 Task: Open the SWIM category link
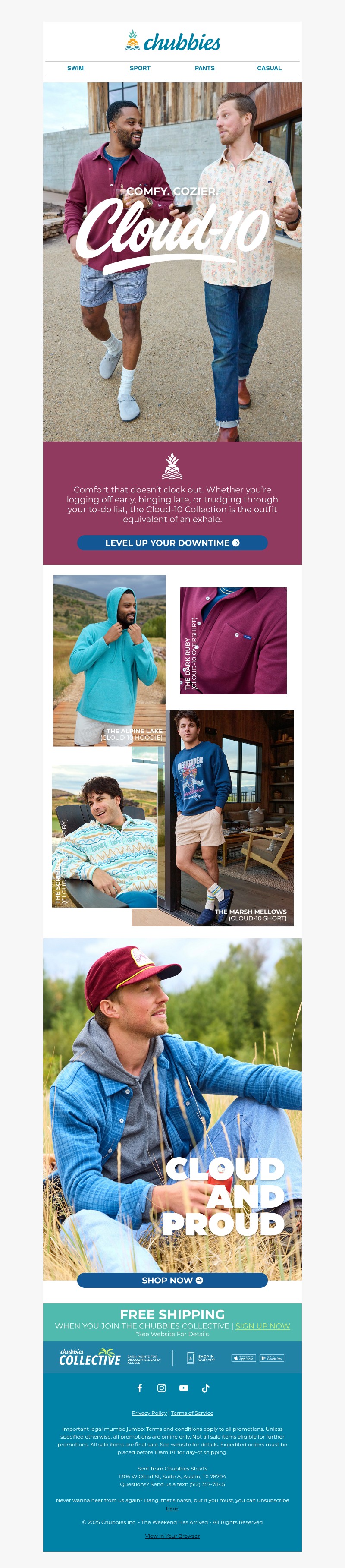(75, 68)
